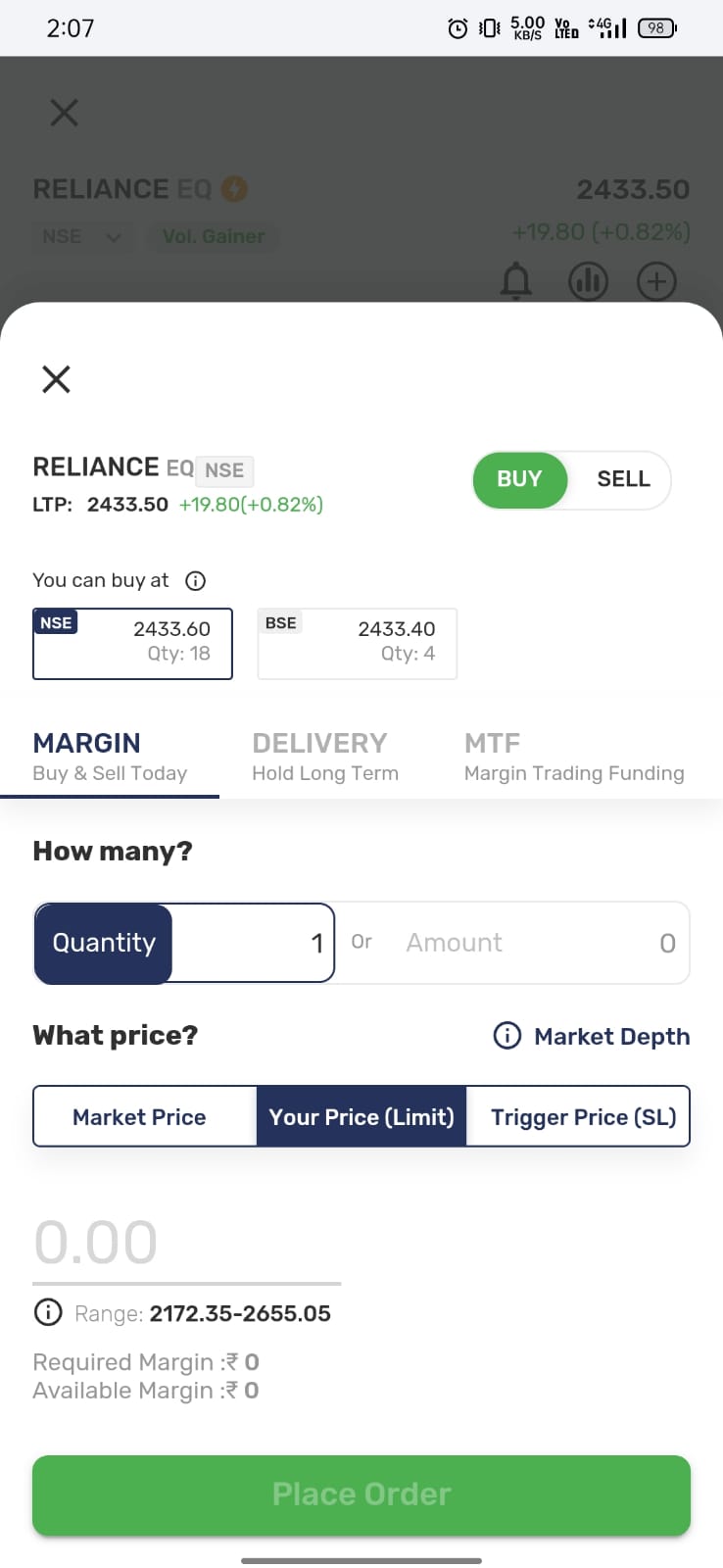The height and width of the screenshot is (1568, 723).
Task: Tap the info icon next to Range
Action: 47,1312
